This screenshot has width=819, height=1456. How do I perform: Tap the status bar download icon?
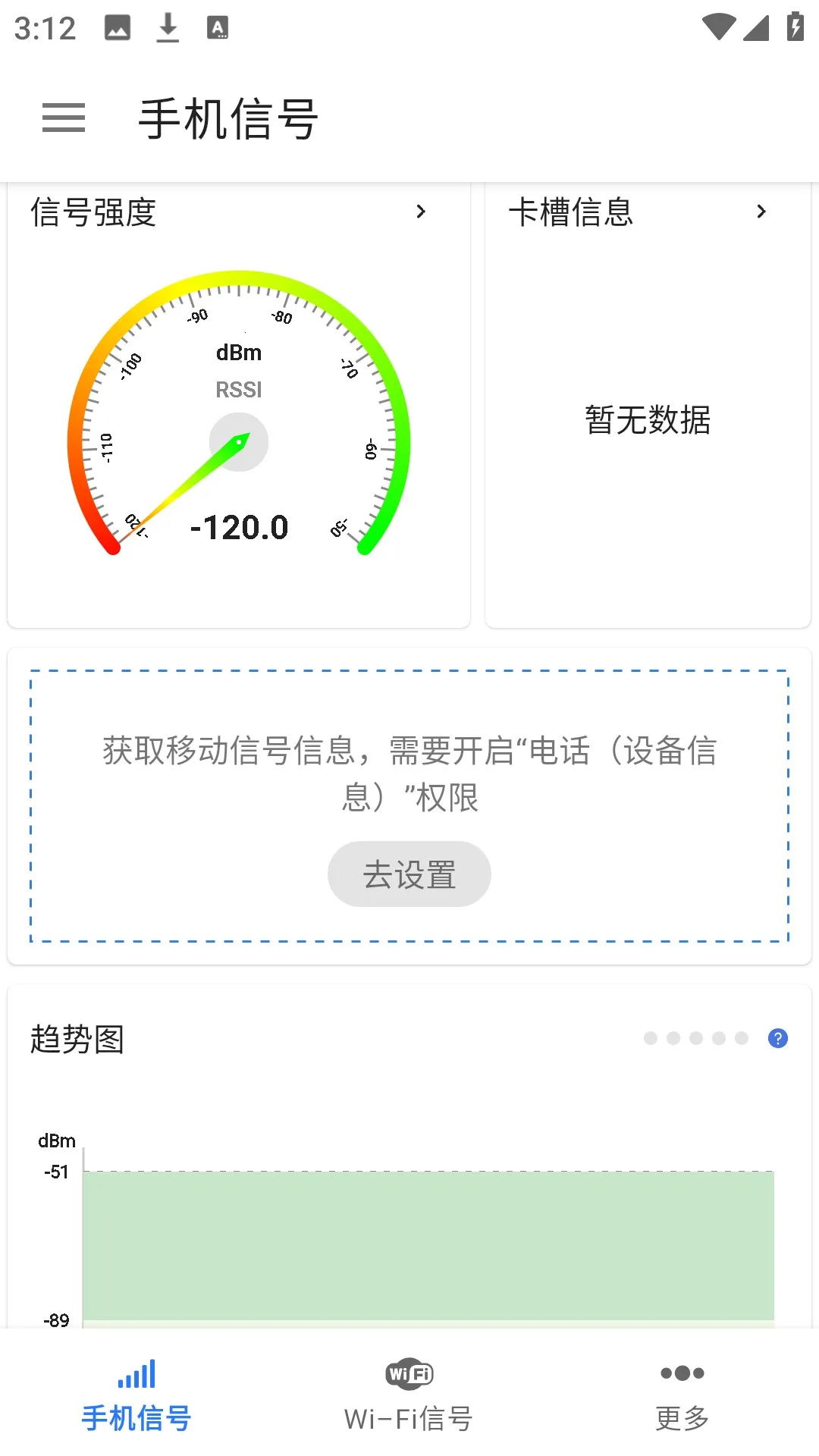pos(167,27)
